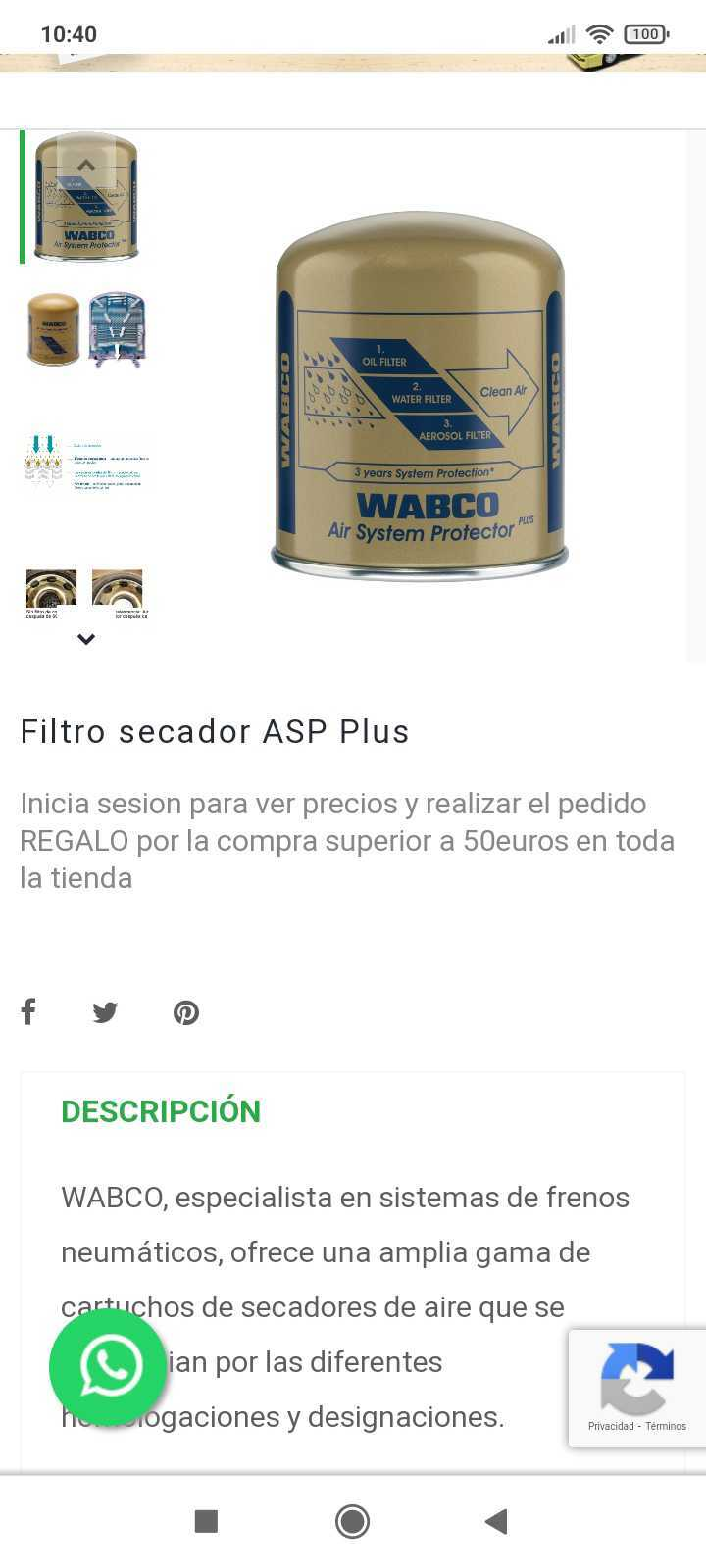This screenshot has height=1568, width=706.
Task: Show the next gallery thumbnails
Action: click(x=86, y=639)
